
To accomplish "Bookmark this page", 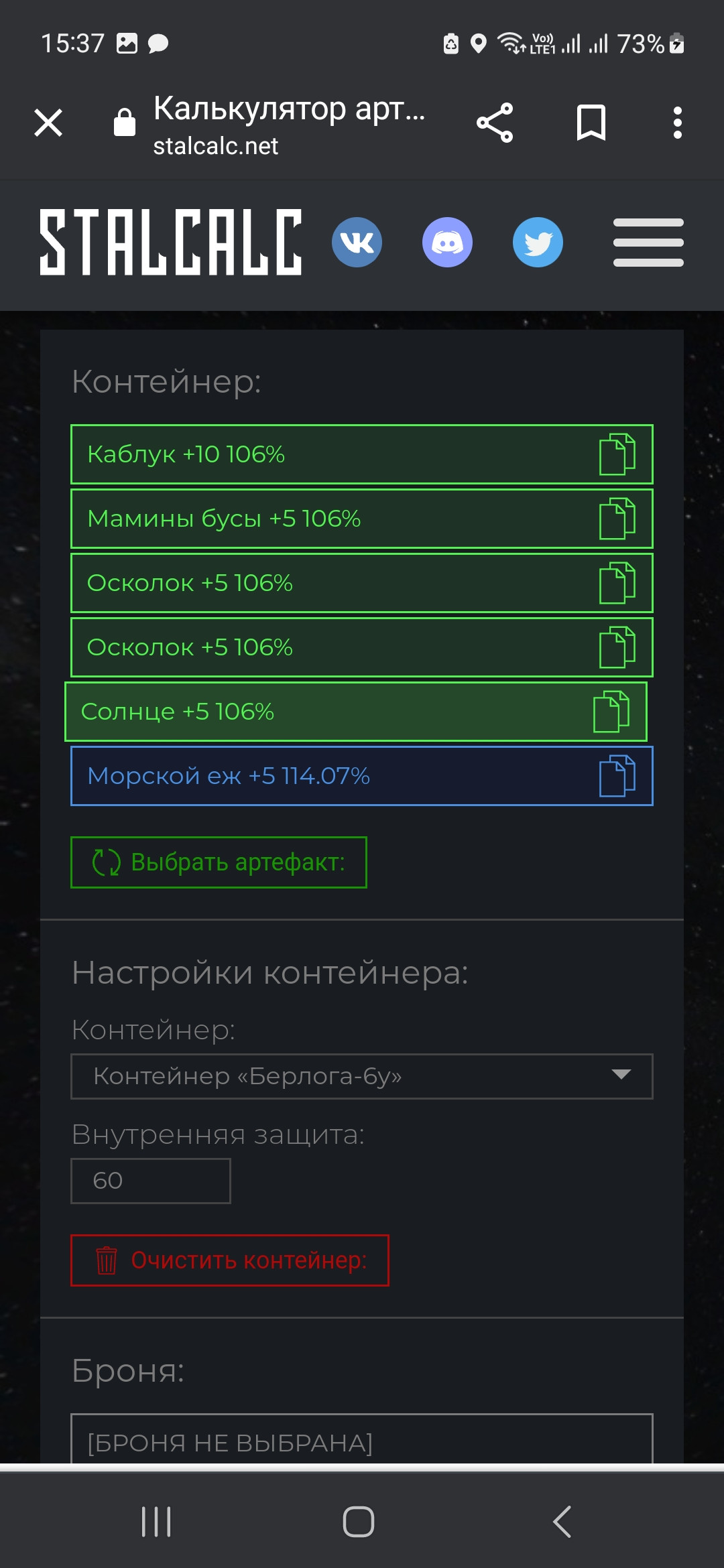I will click(x=591, y=123).
